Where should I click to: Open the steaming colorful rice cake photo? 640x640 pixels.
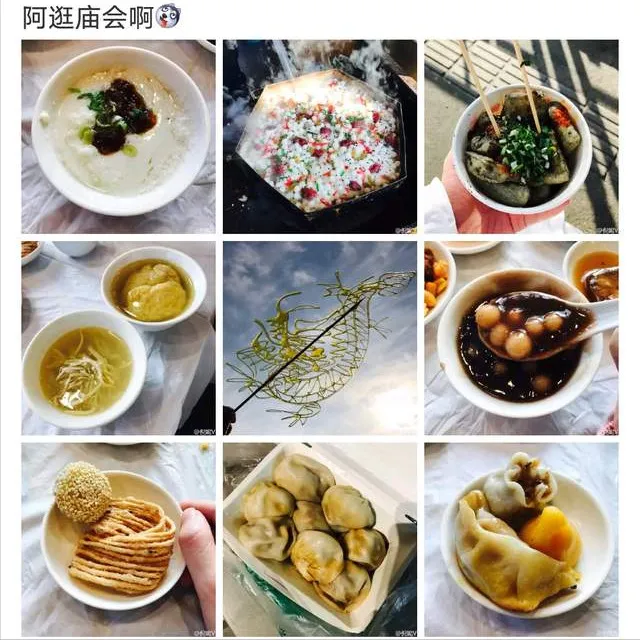point(320,137)
